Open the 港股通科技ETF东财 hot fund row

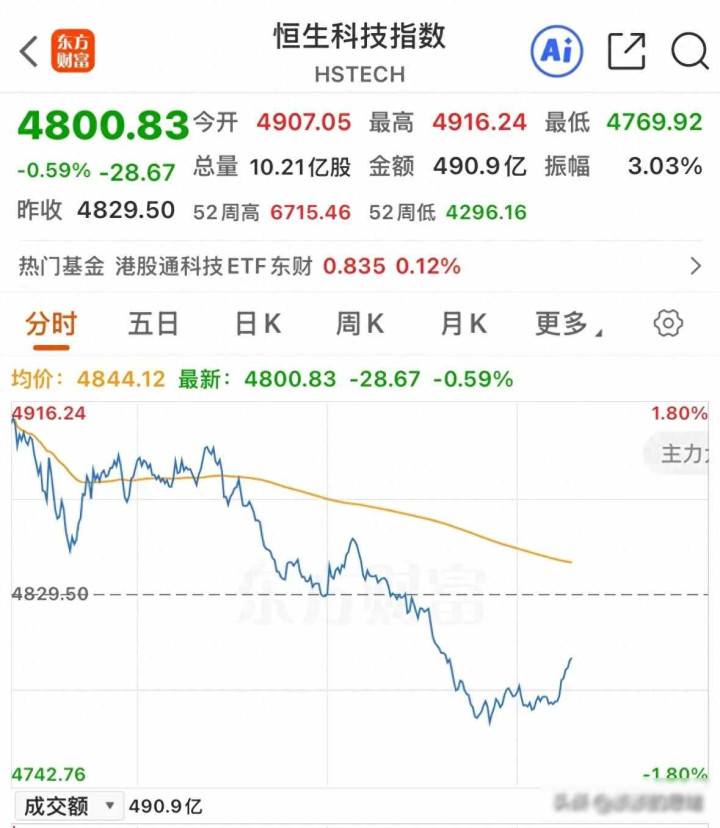tap(360, 266)
